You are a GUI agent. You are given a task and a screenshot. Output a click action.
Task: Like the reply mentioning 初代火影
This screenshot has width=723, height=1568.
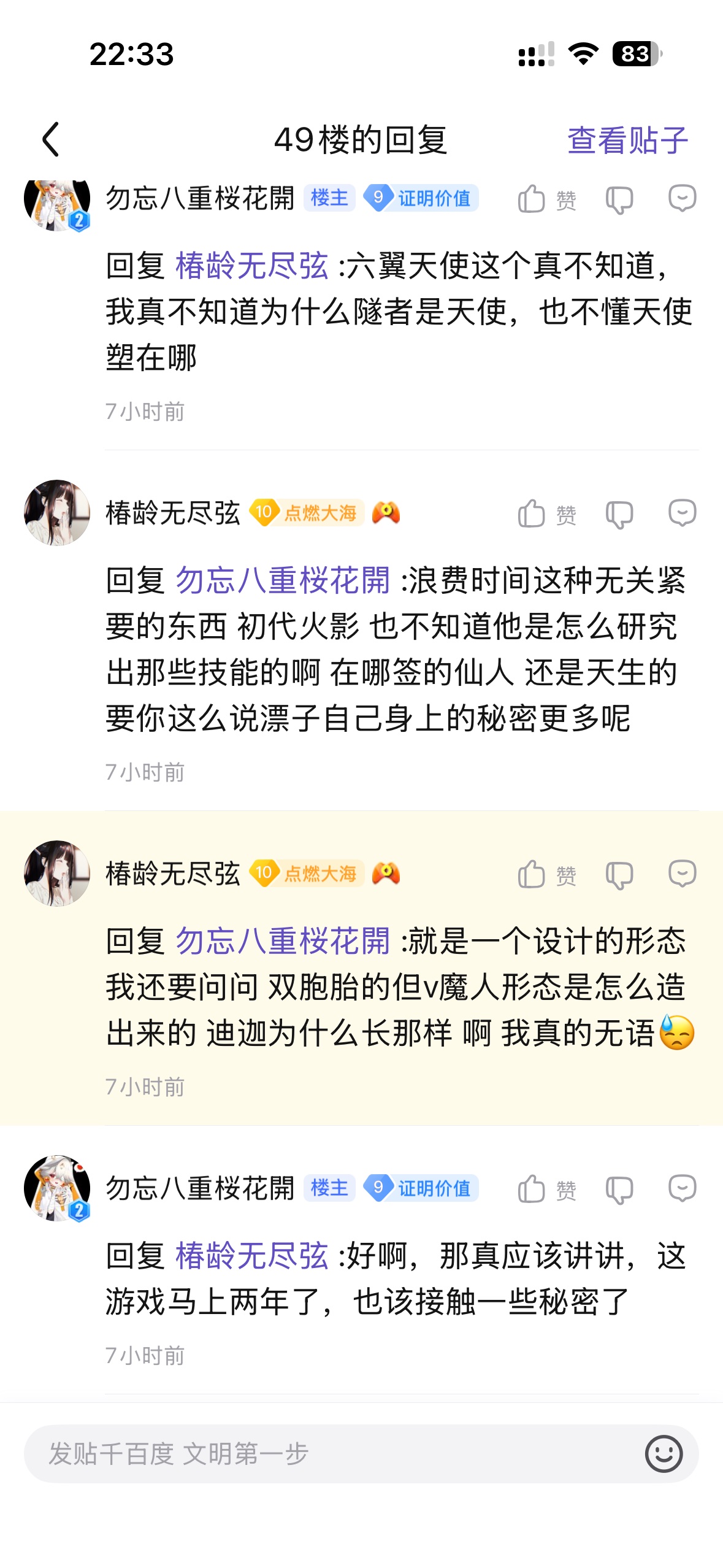click(532, 514)
